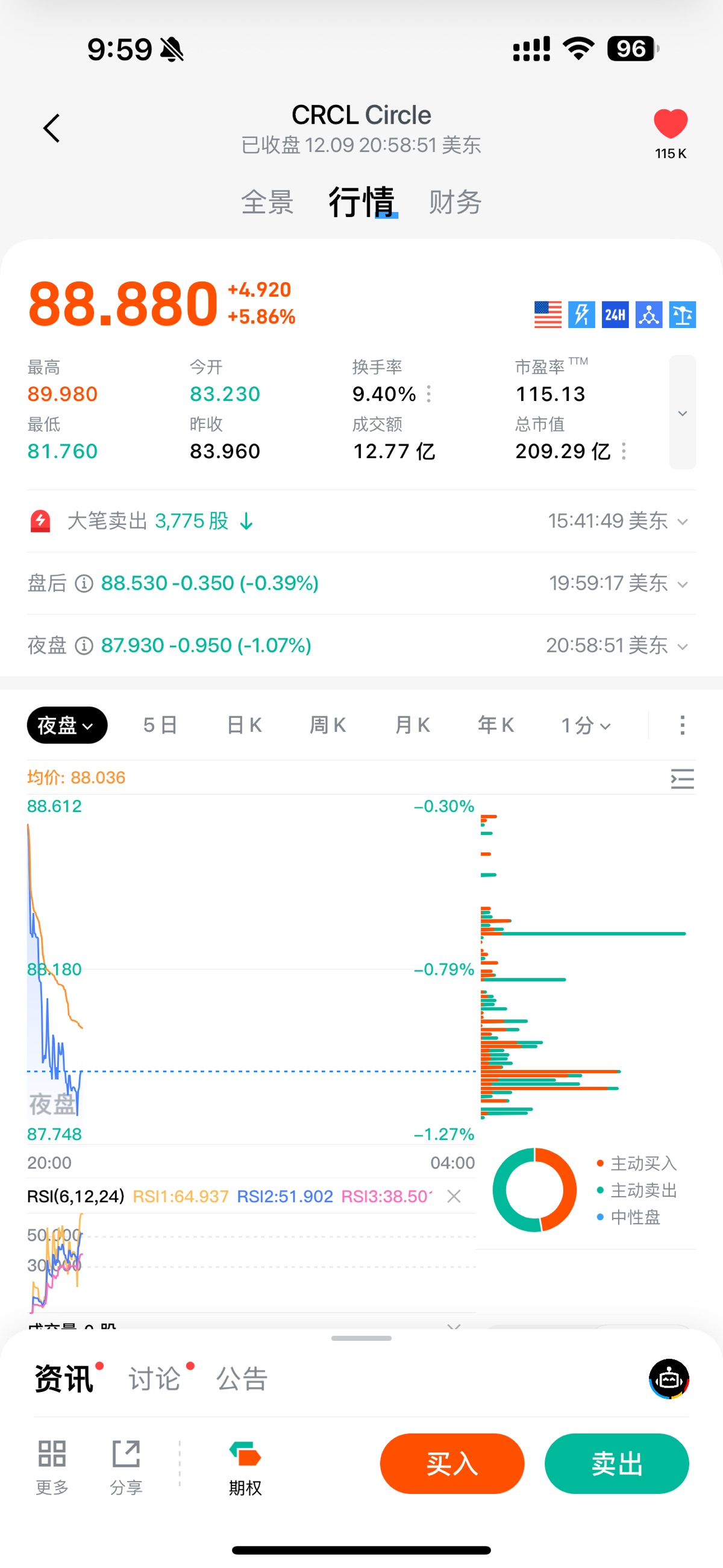
Task: Open chart options three-dot menu
Action: pyautogui.click(x=682, y=725)
